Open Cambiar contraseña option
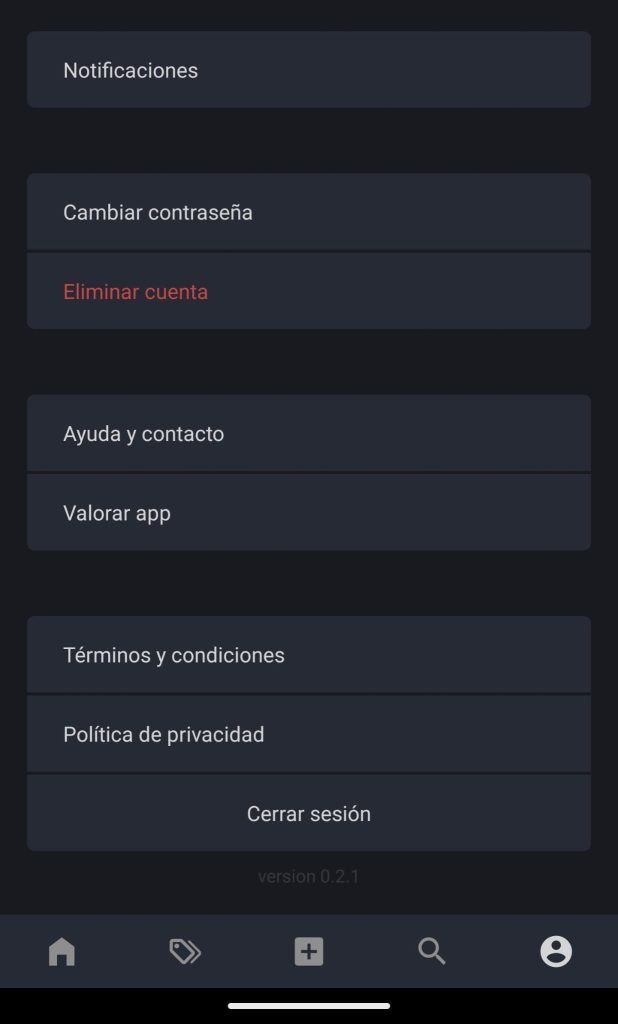 pos(308,212)
